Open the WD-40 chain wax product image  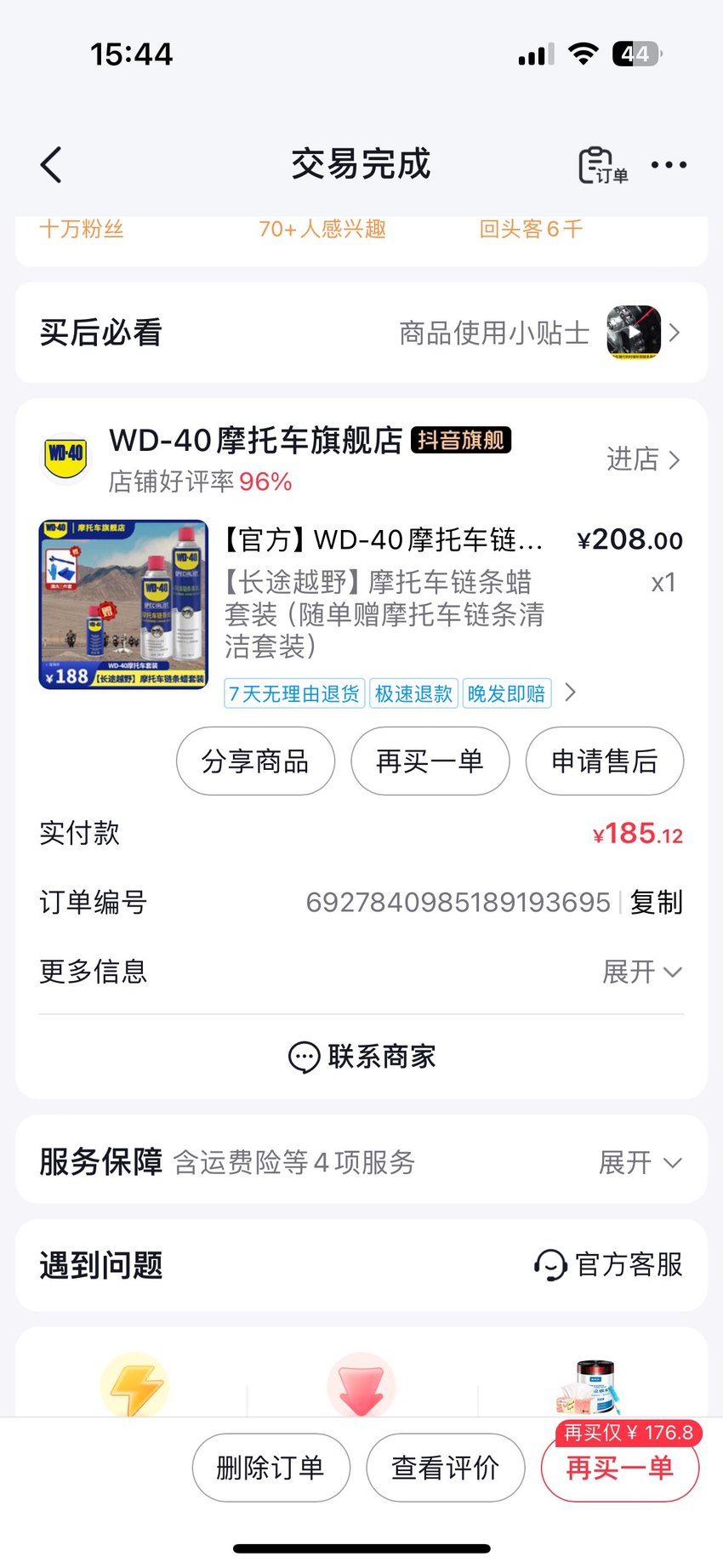[x=123, y=604]
